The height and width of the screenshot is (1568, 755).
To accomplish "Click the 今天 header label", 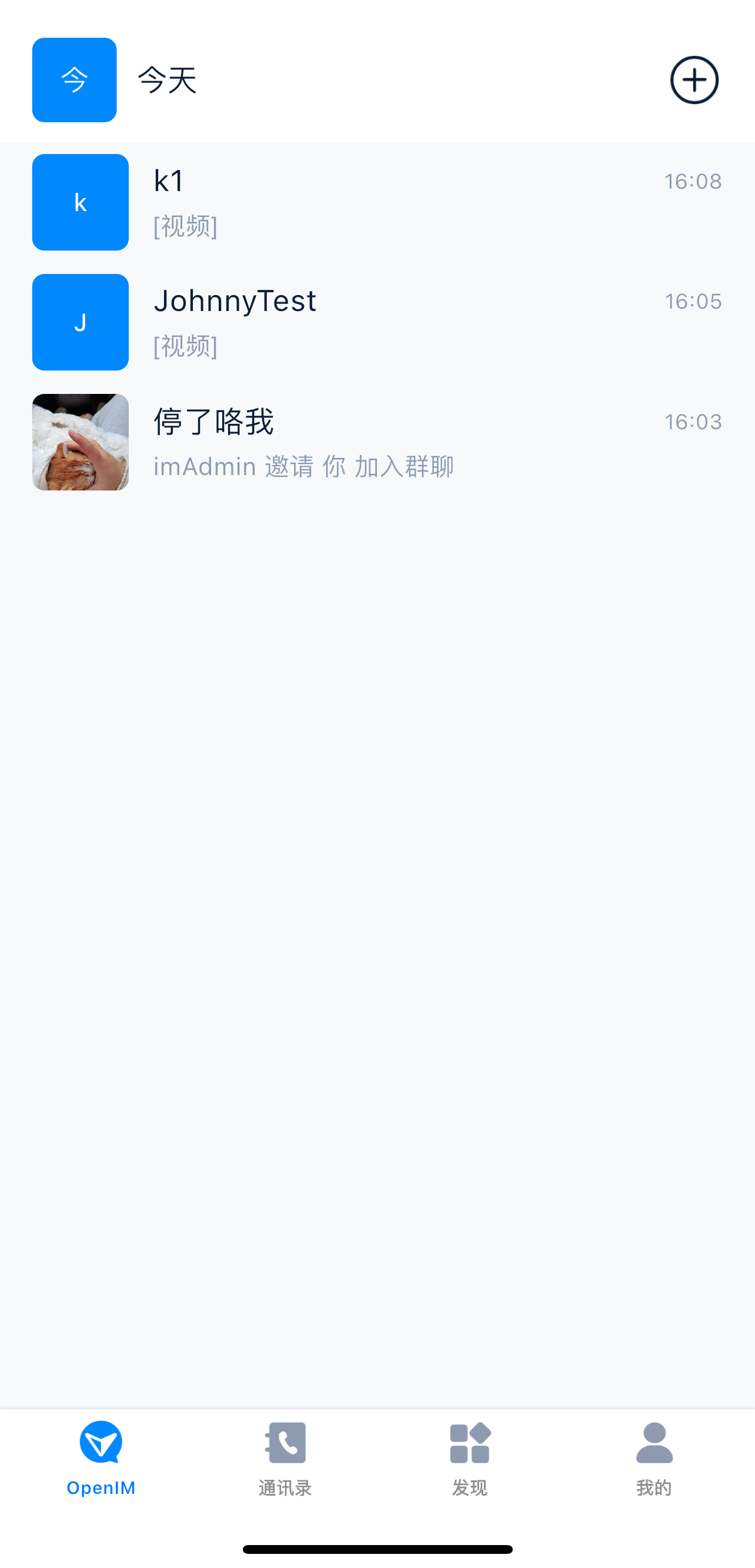I will click(166, 80).
